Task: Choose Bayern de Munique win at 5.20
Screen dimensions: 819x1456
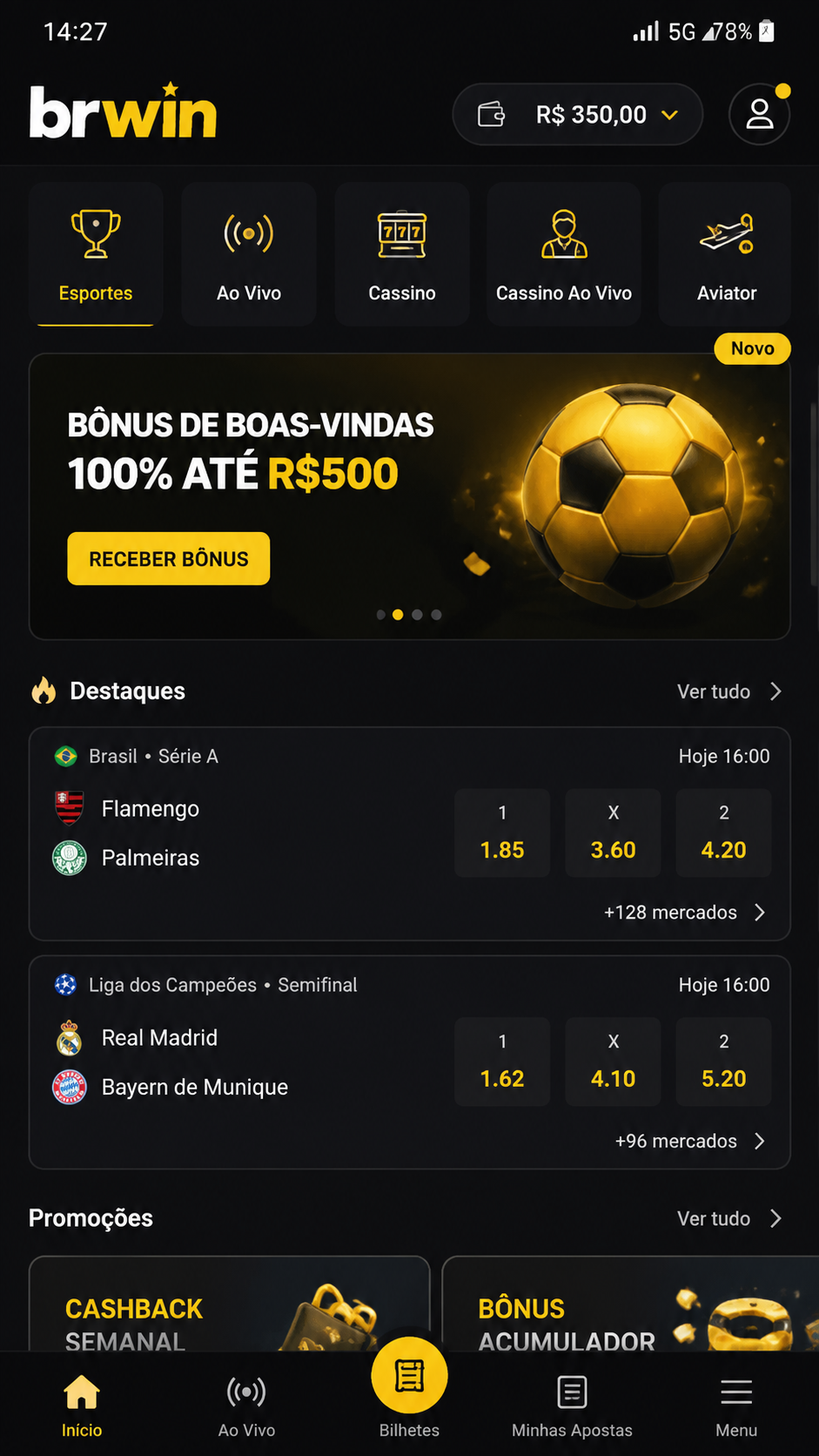Action: 723,1062
